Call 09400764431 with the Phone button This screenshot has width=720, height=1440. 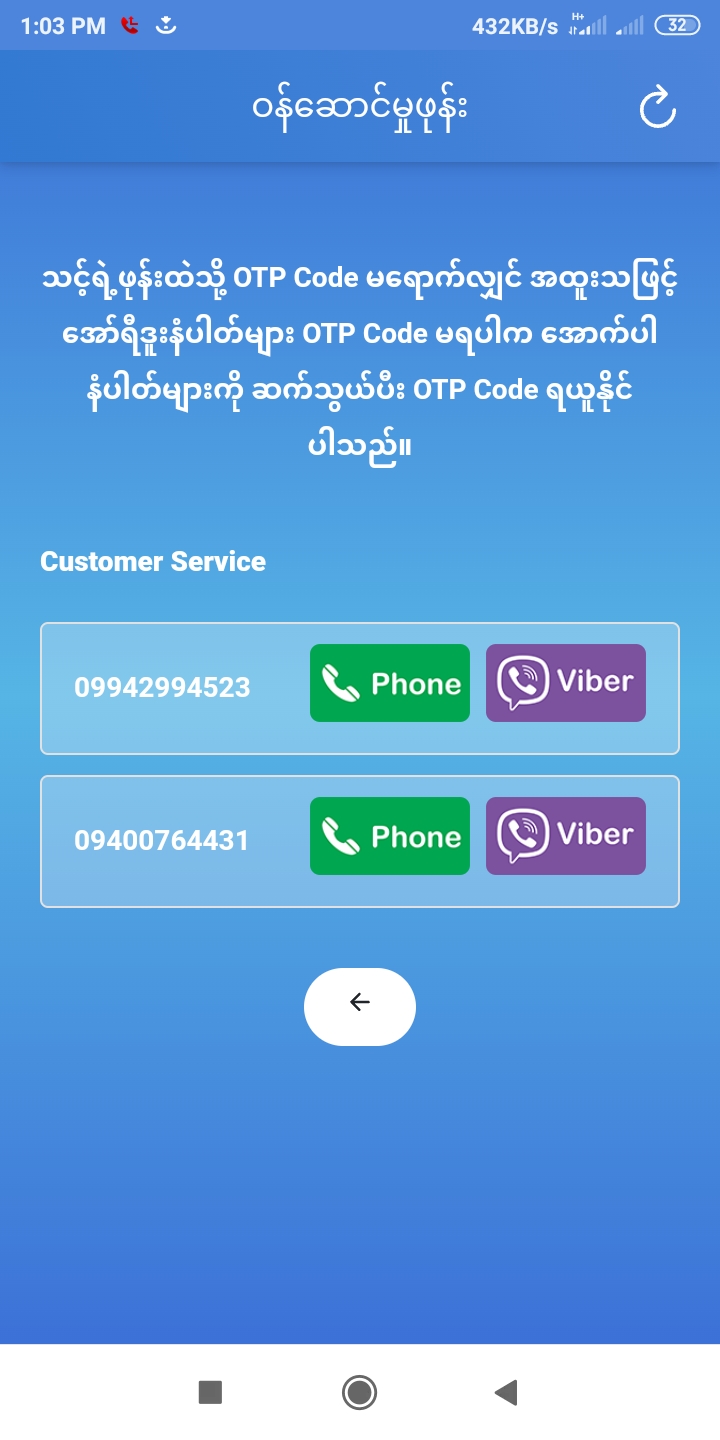(x=390, y=836)
